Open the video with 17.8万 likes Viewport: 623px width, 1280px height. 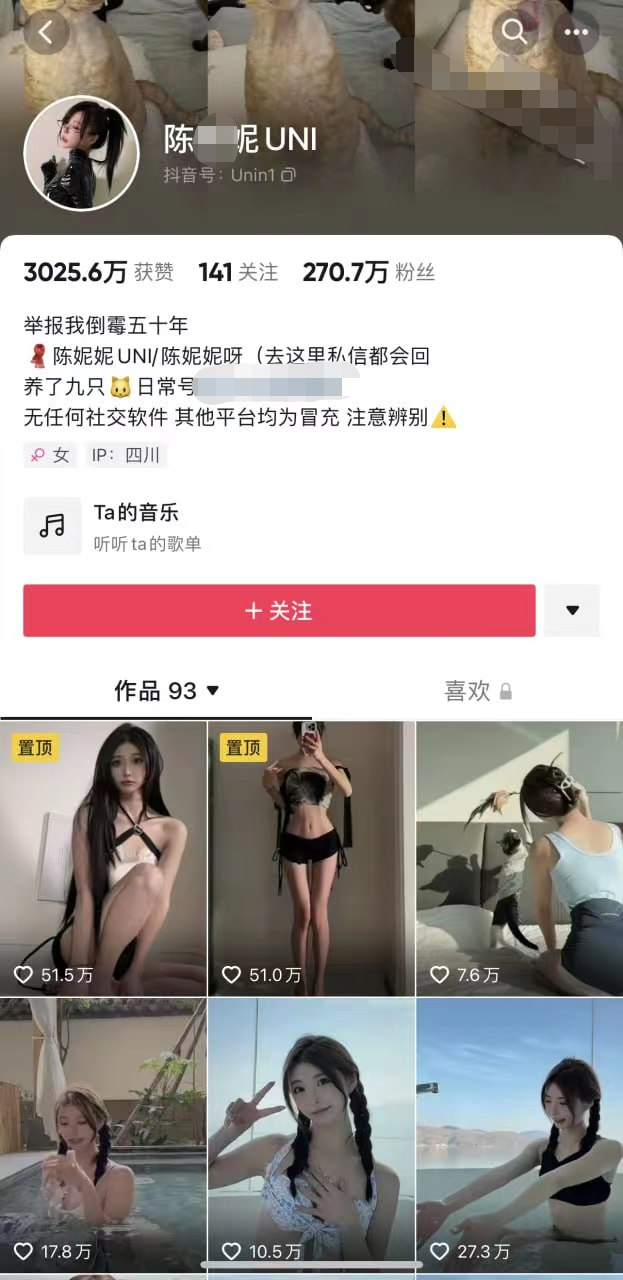(x=103, y=1130)
